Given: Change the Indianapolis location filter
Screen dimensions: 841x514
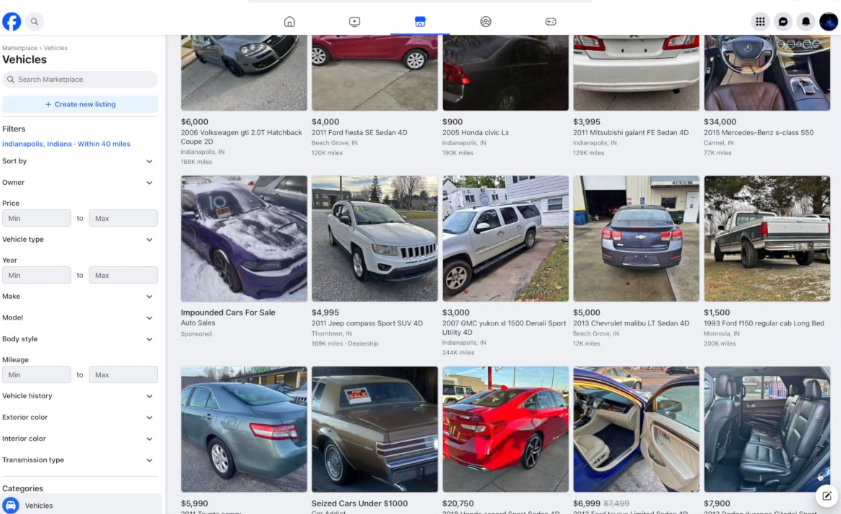Looking at the screenshot, I should (x=66, y=144).
